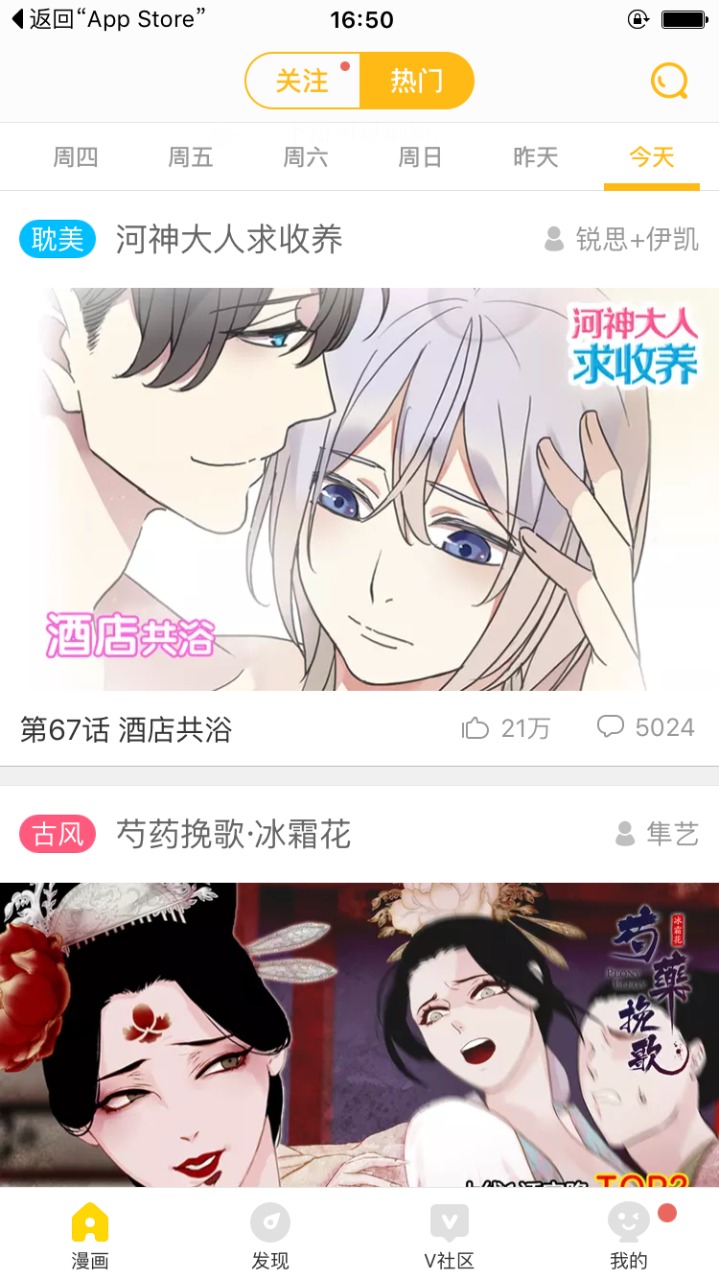Open the search icon
Image resolution: width=719 pixels, height=1280 pixels.
pos(668,80)
